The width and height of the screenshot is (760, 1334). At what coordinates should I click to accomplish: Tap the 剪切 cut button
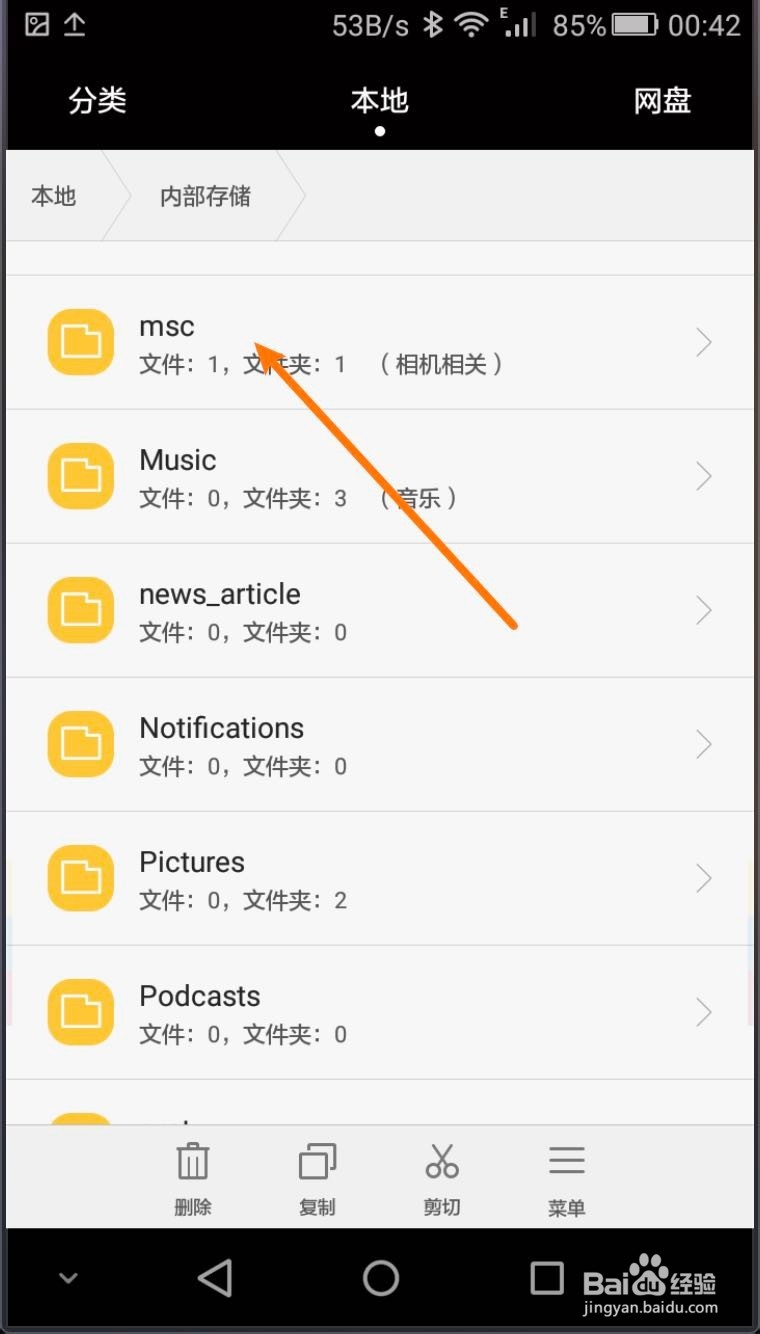pos(442,1178)
